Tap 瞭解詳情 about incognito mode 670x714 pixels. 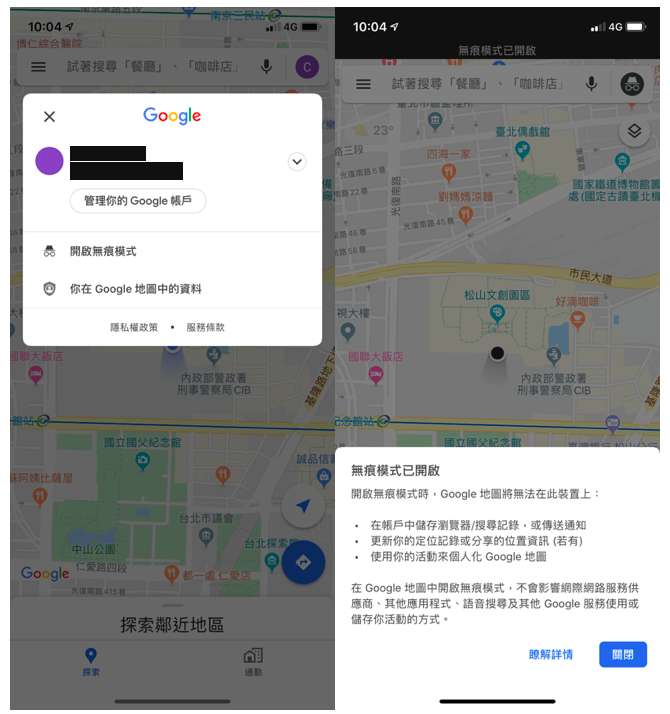pyautogui.click(x=551, y=654)
